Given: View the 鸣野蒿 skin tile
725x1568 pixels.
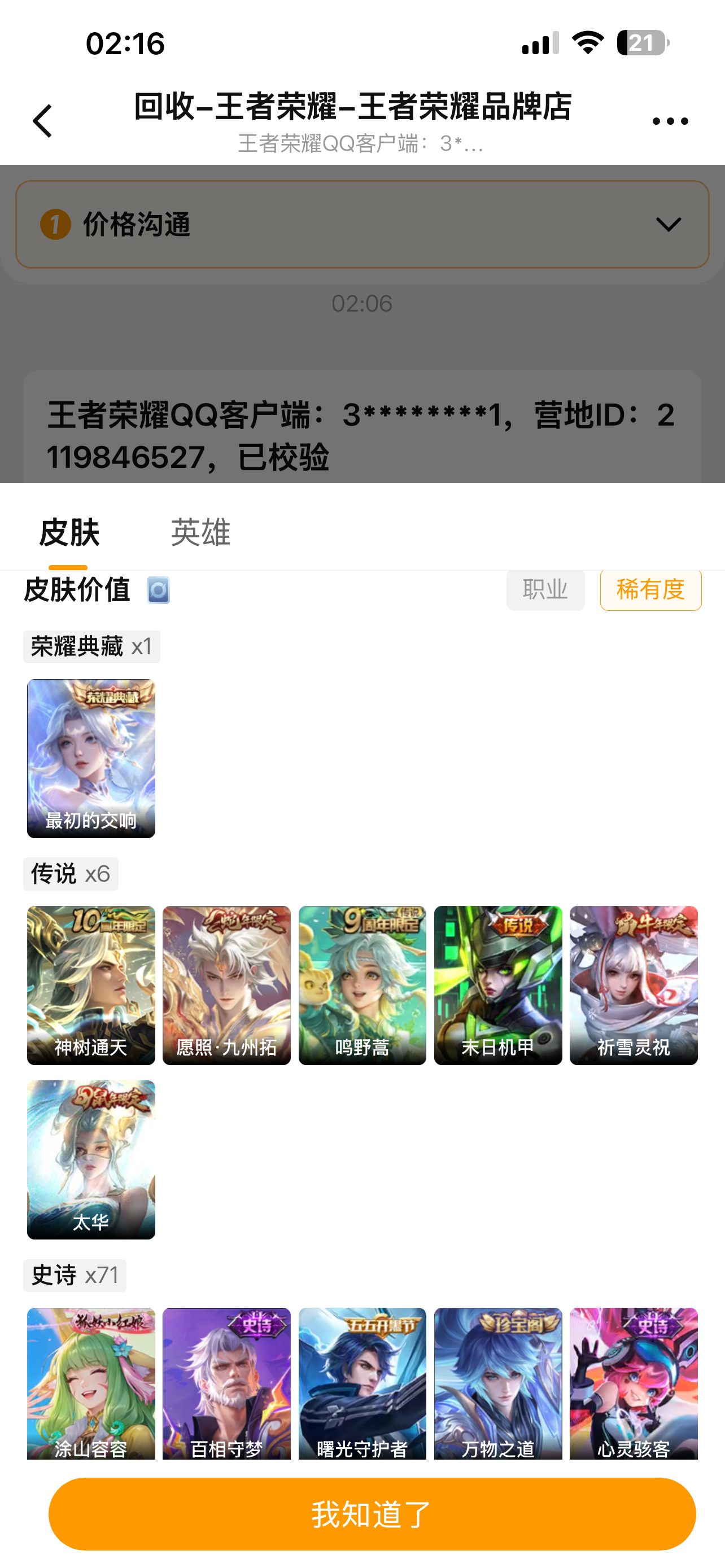Looking at the screenshot, I should tap(362, 984).
